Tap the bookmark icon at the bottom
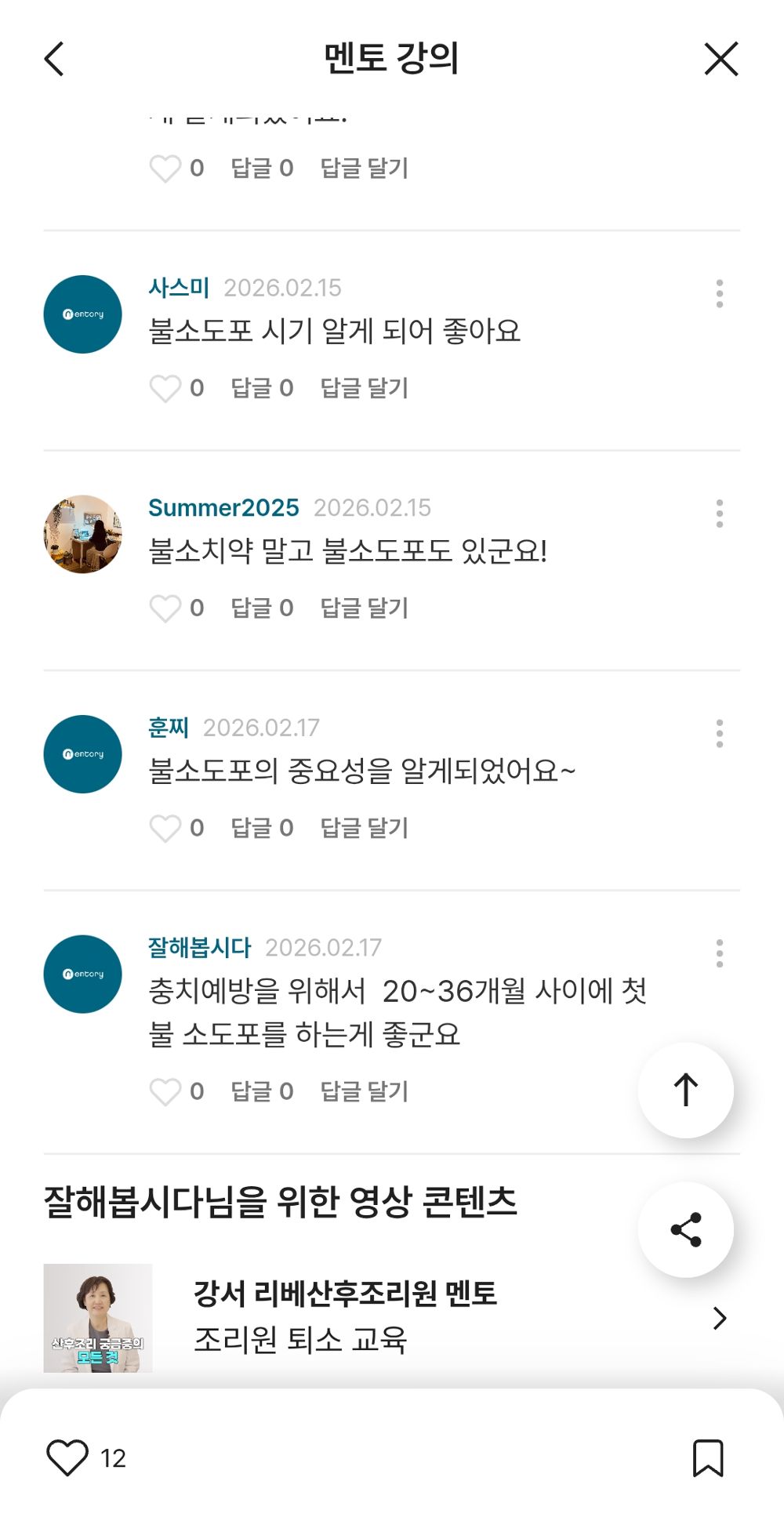Screen dimensions: 784x1528 tap(706, 1458)
